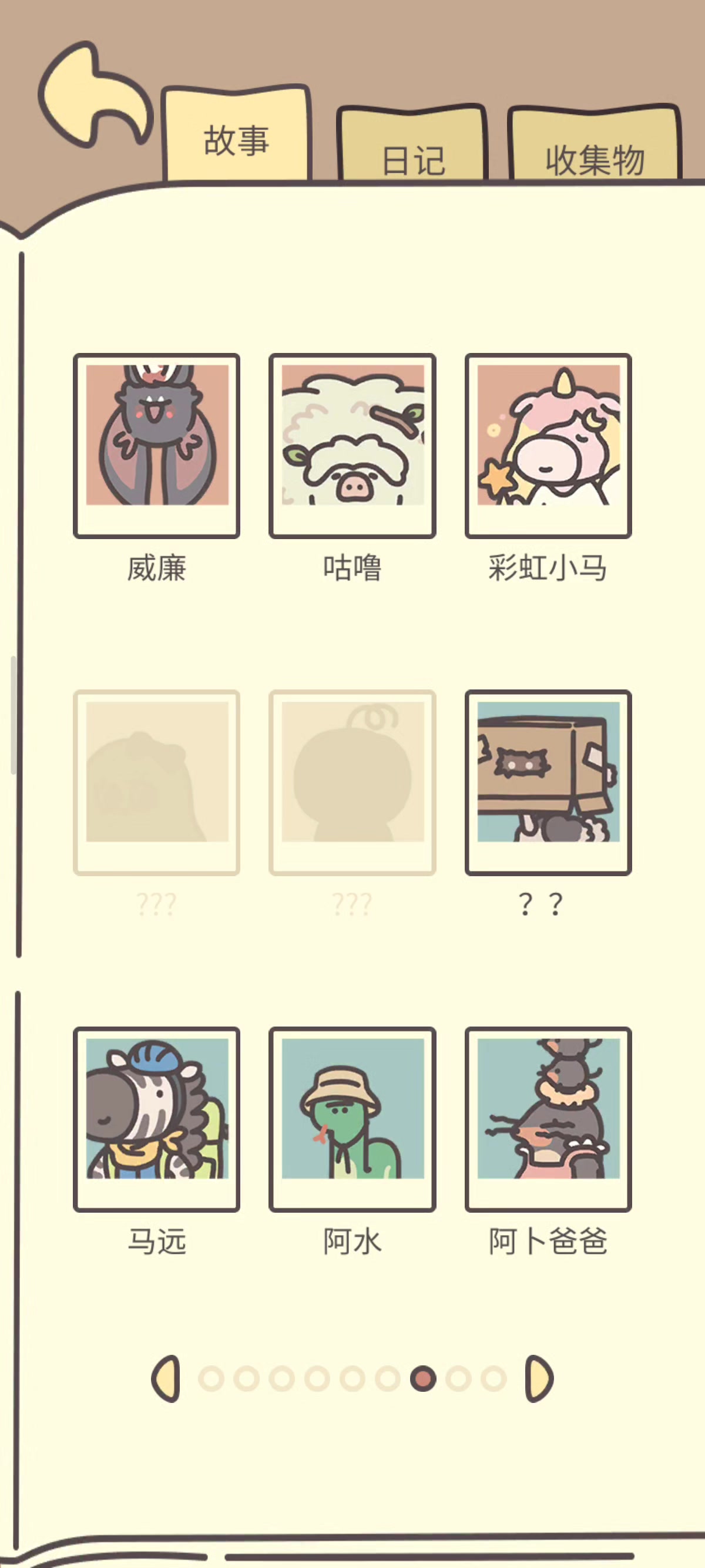
Task: Select the 故事 tab
Action: point(236,137)
